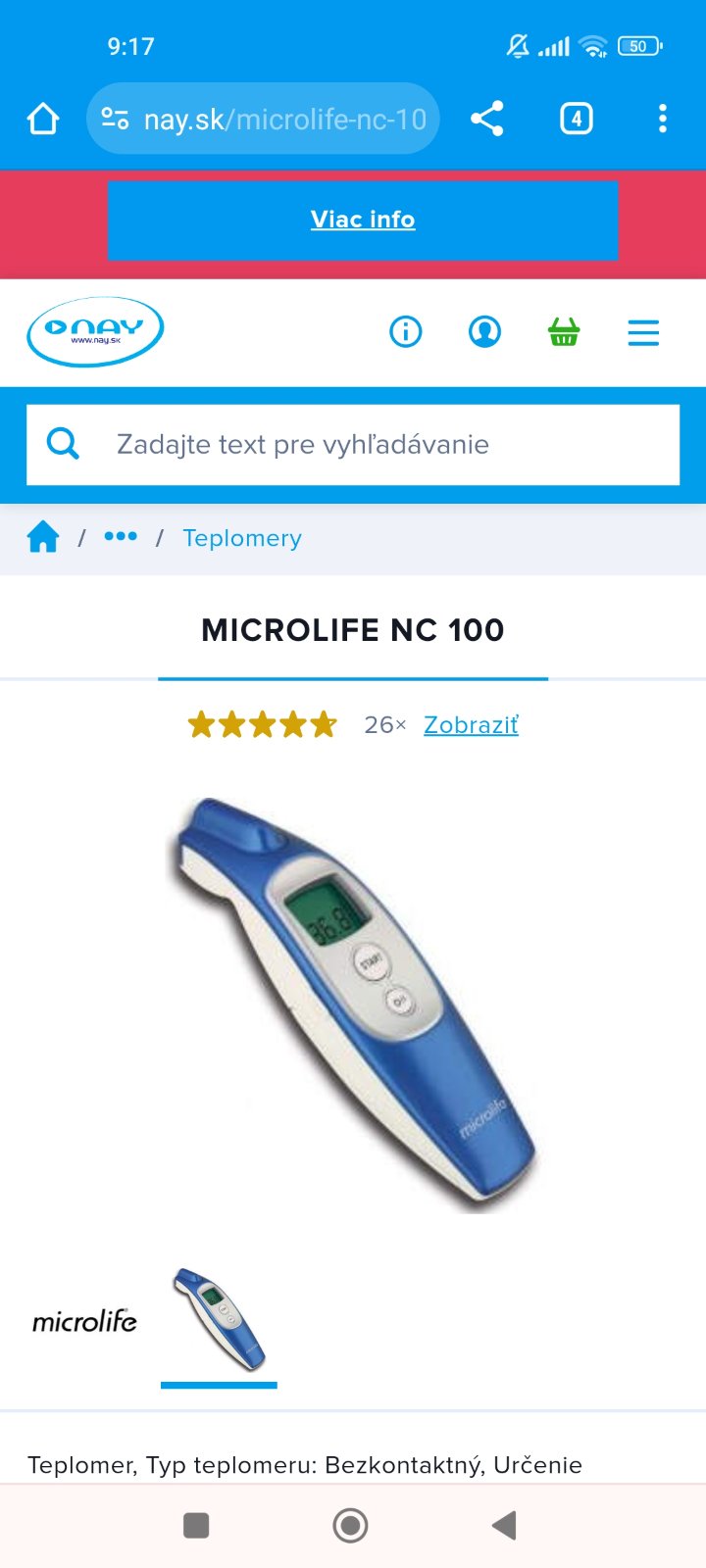Open the hamburger menu
706x1568 pixels.
643,332
